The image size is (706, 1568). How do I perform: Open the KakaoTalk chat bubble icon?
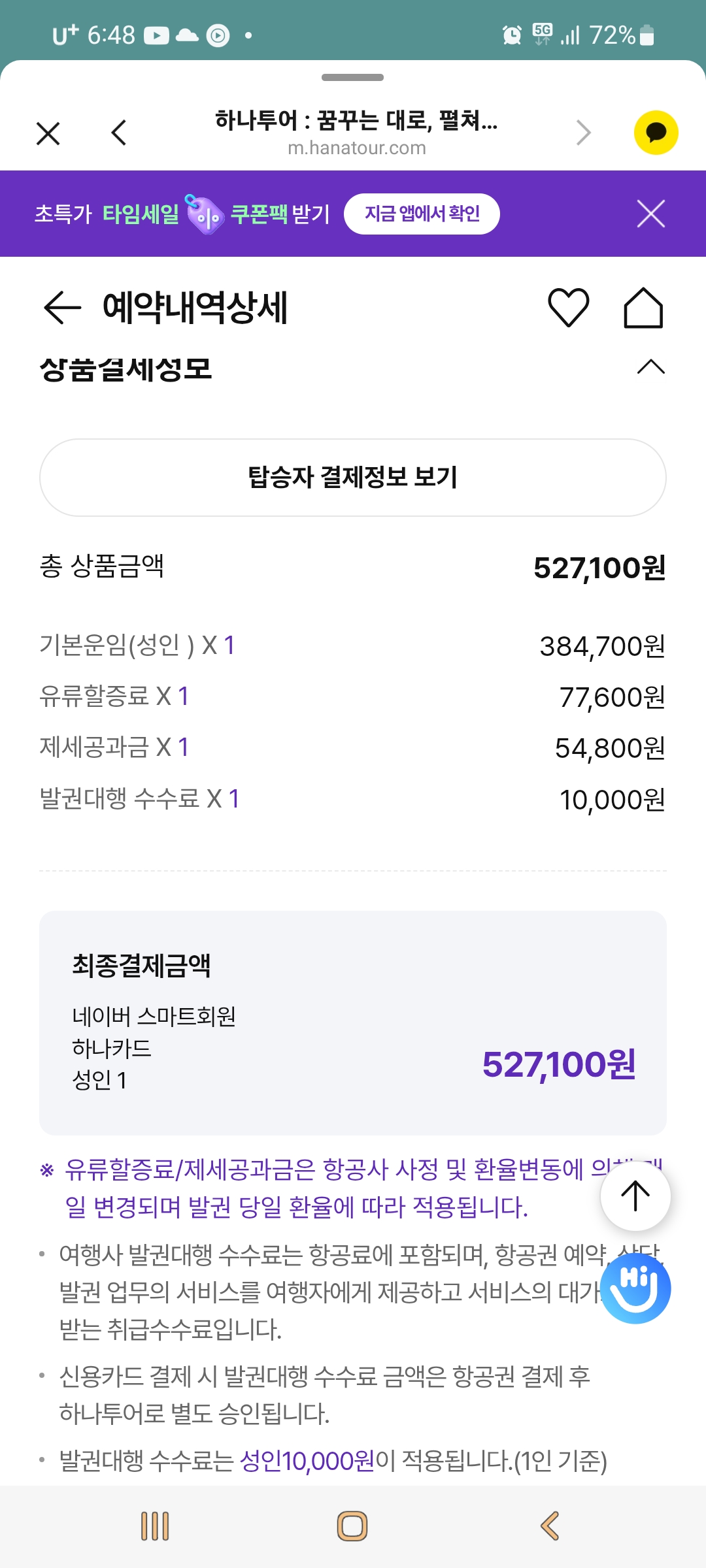pyautogui.click(x=656, y=133)
